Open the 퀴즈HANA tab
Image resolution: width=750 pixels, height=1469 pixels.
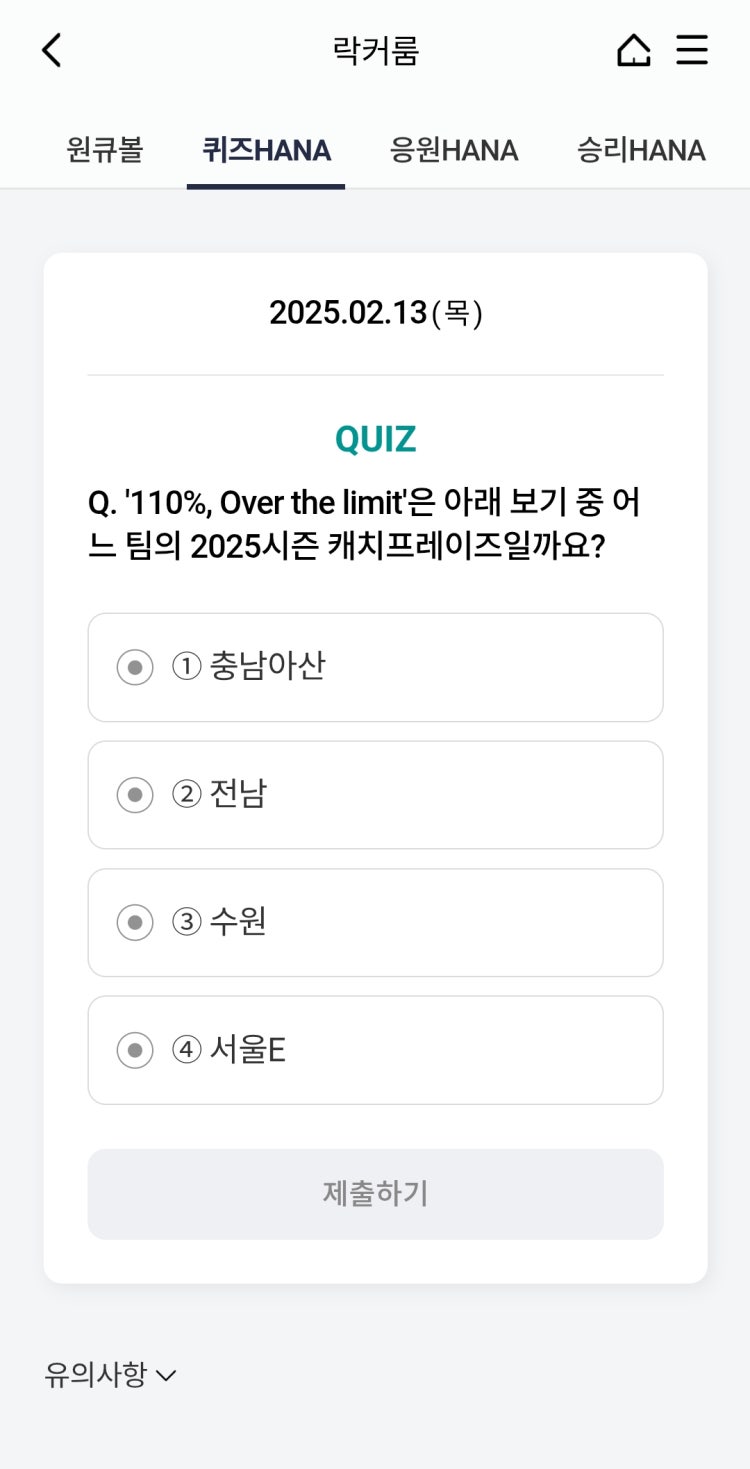(x=265, y=149)
